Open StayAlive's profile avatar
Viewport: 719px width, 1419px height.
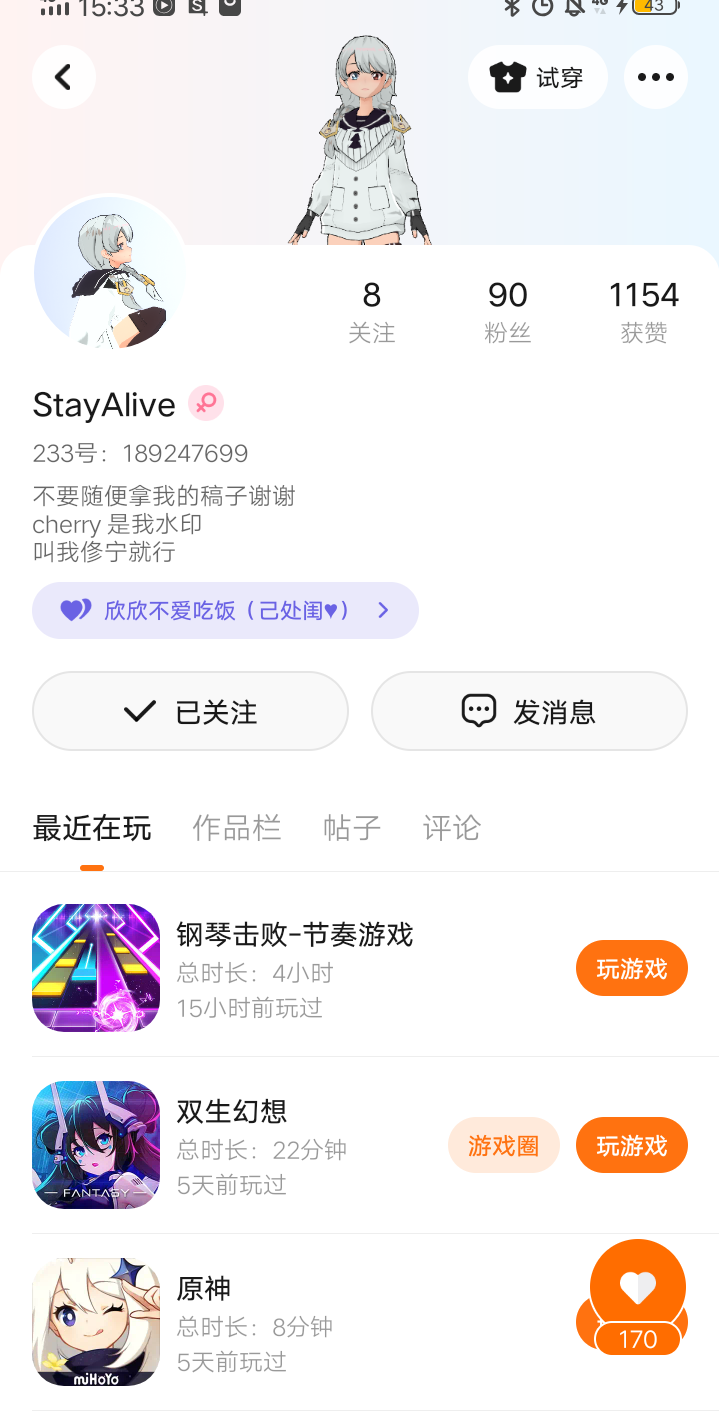(110, 272)
